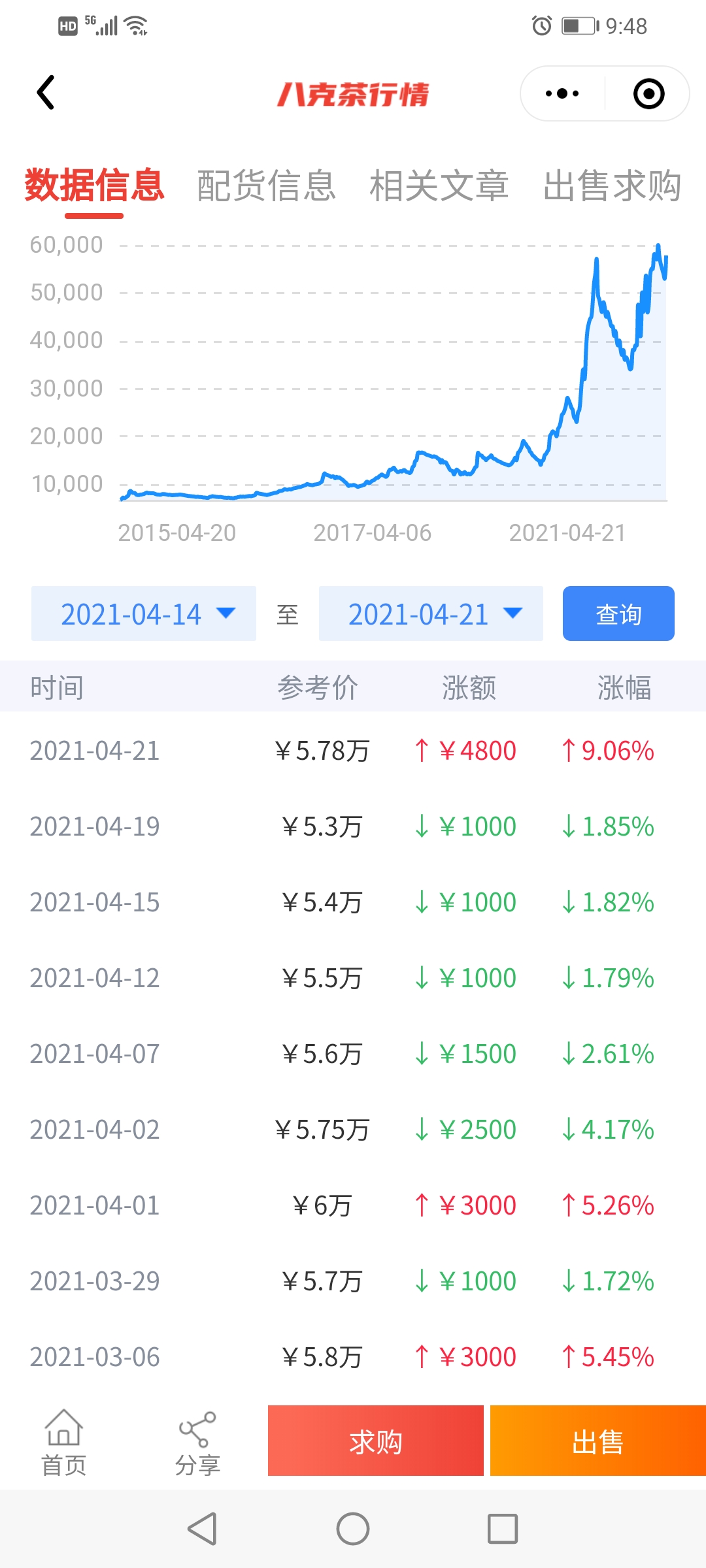Select the 数据信息 tab

point(94,186)
